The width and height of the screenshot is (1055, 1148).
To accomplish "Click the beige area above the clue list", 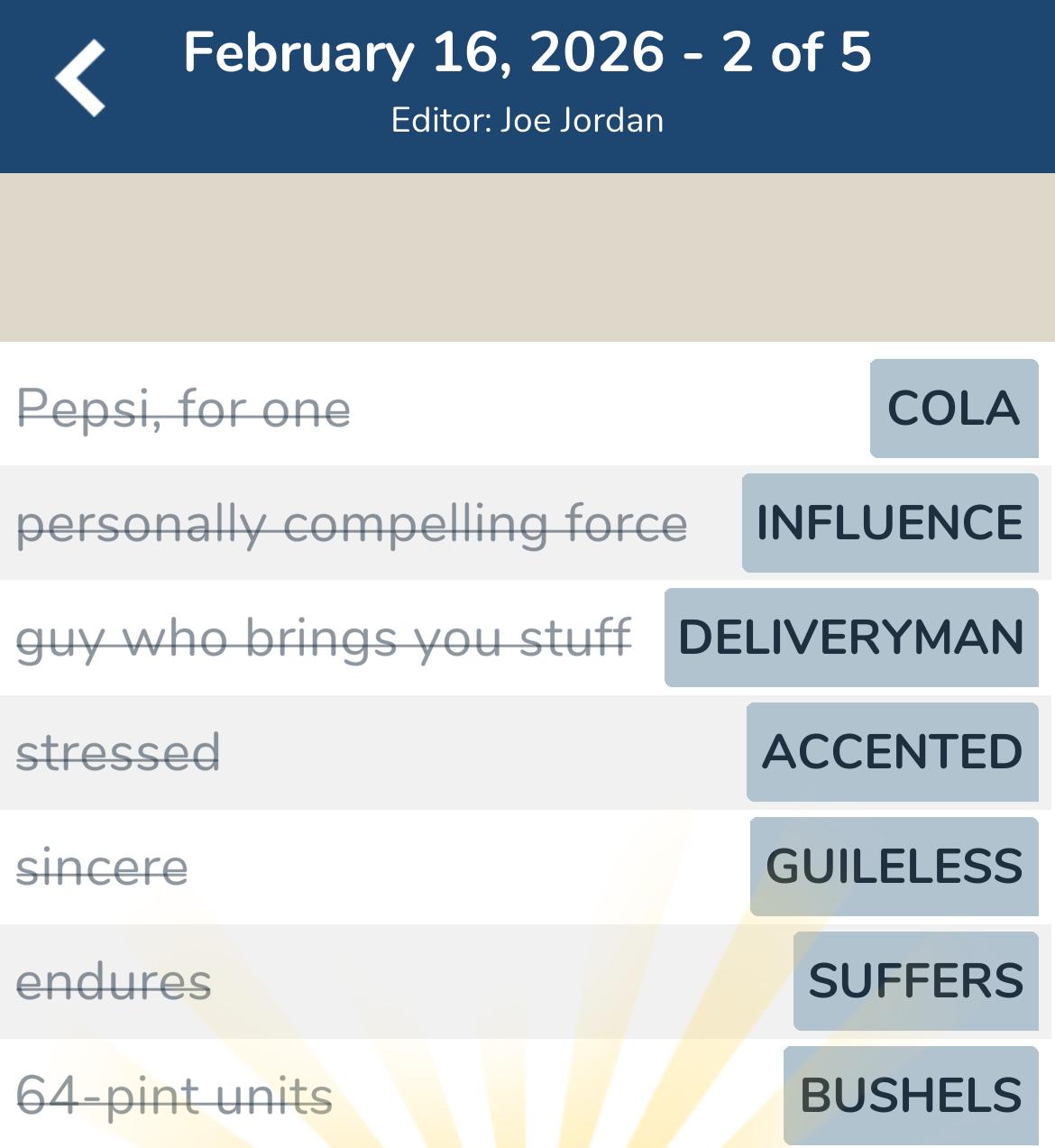I will point(527,257).
